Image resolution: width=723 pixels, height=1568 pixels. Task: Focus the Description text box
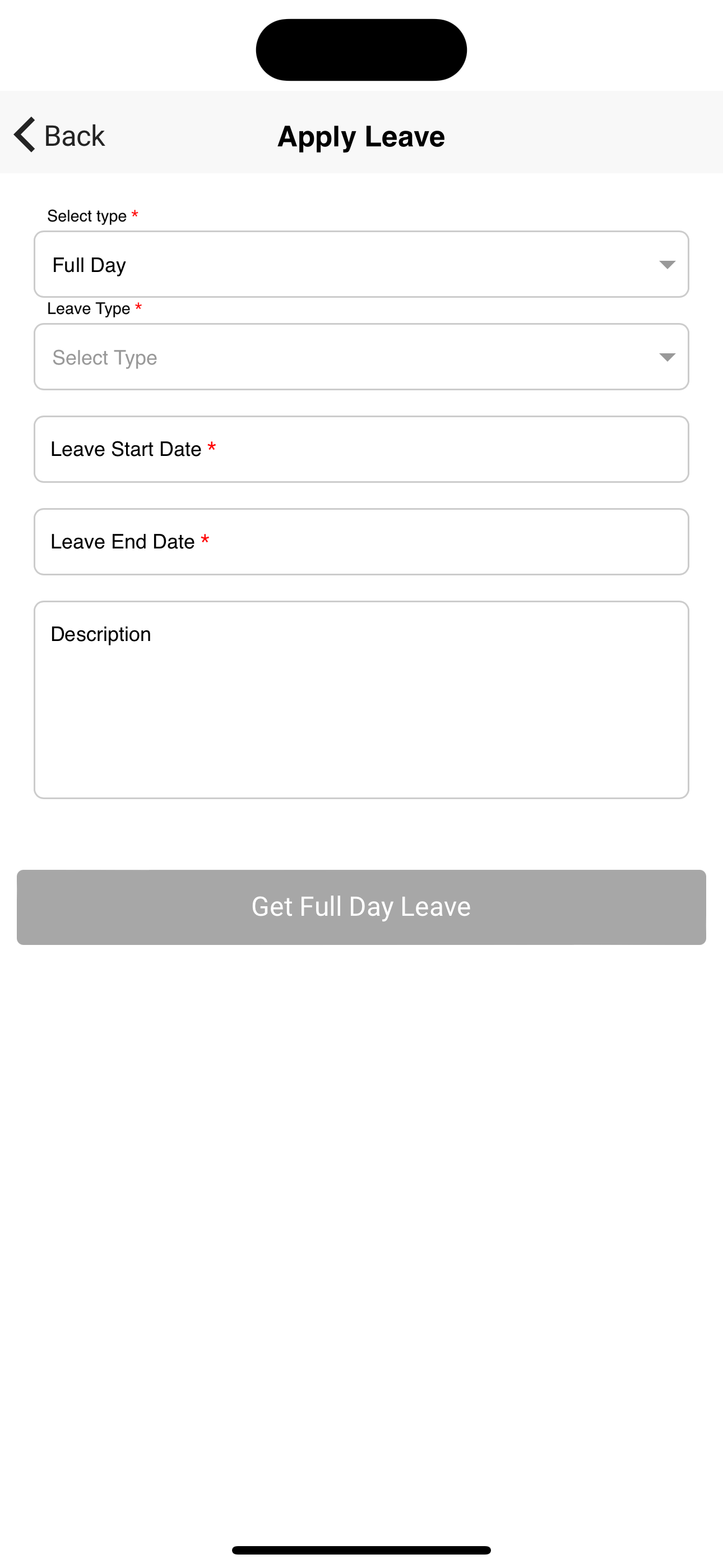[x=361, y=700]
